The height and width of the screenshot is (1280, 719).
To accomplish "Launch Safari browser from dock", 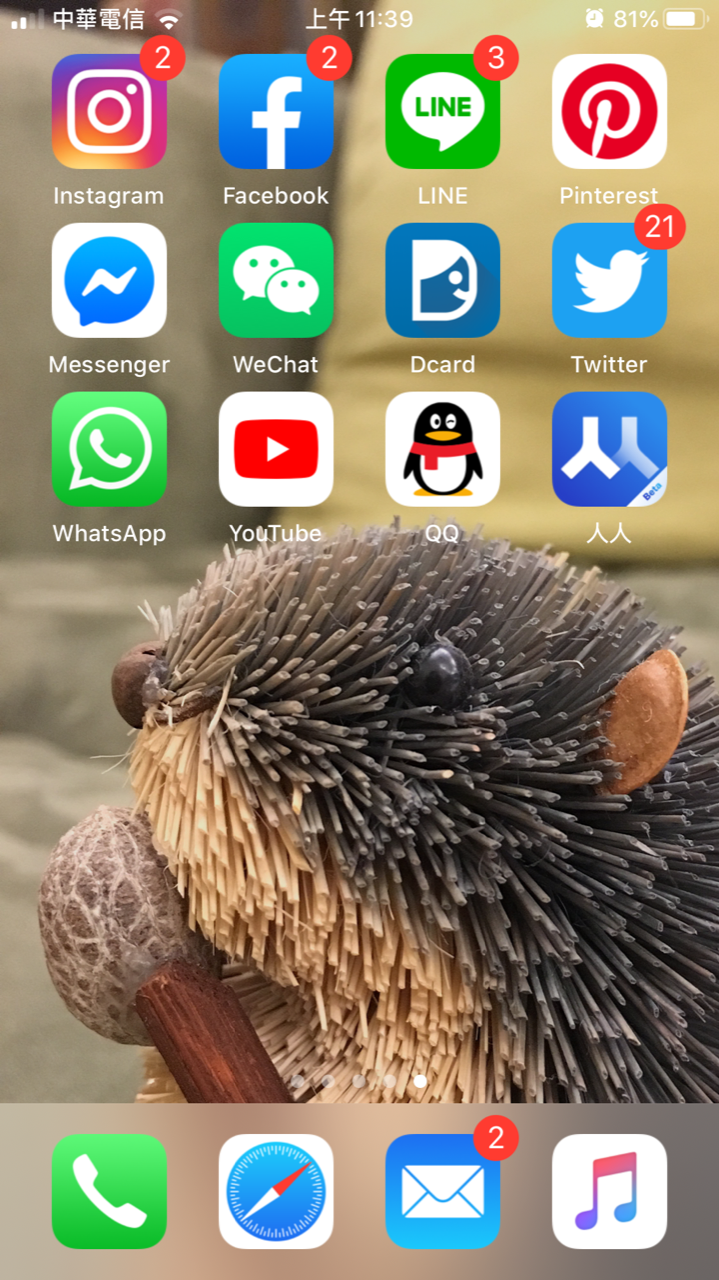I will click(x=276, y=1191).
